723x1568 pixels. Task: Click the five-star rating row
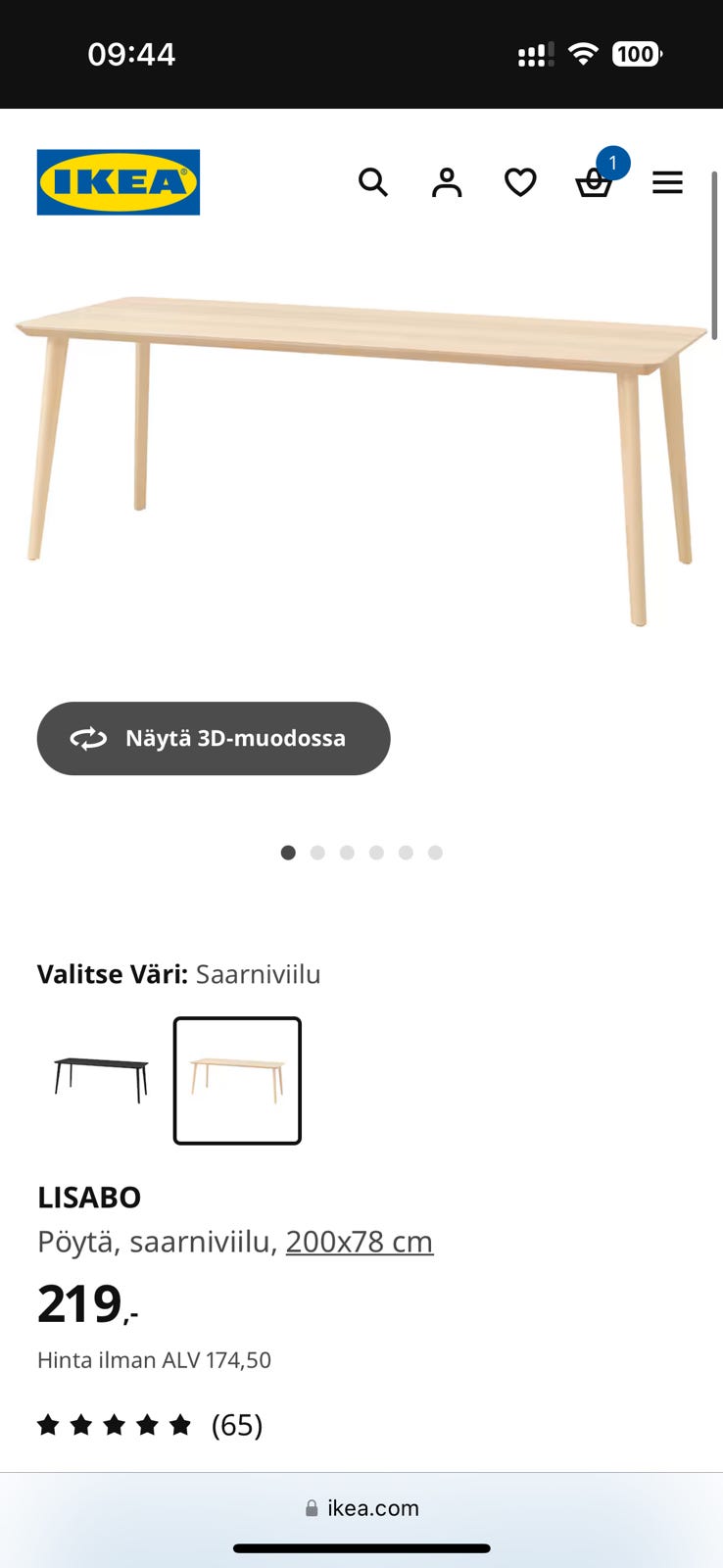point(115,1425)
